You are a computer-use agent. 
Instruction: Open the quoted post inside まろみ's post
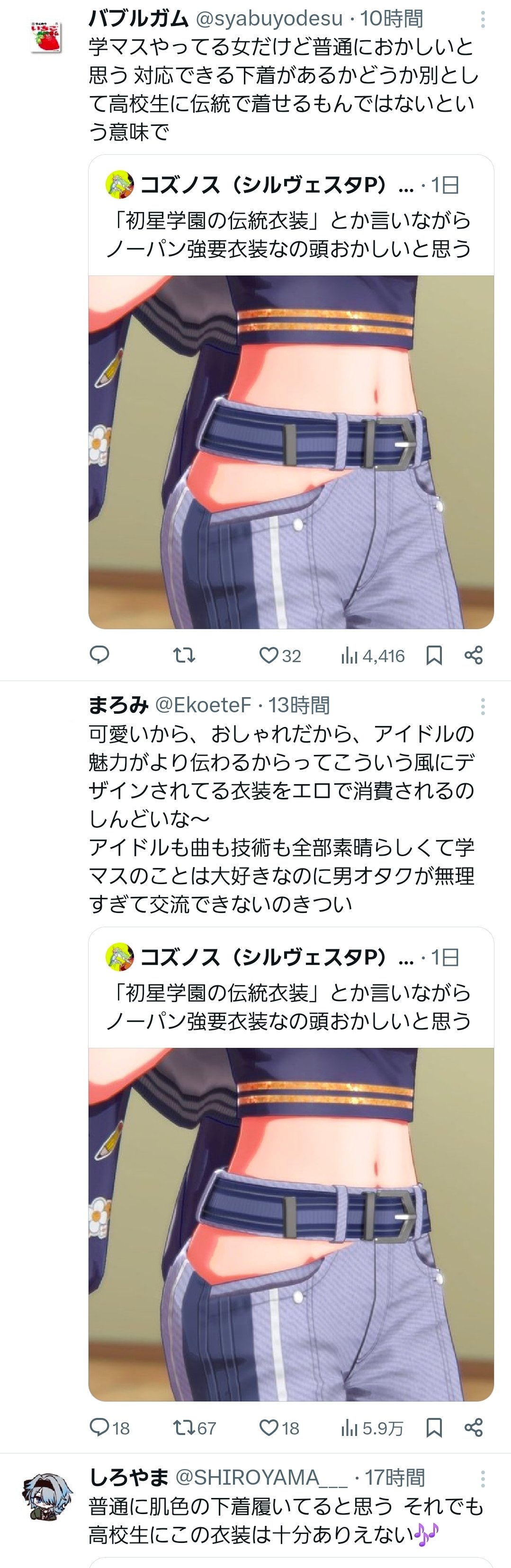coord(291,1164)
